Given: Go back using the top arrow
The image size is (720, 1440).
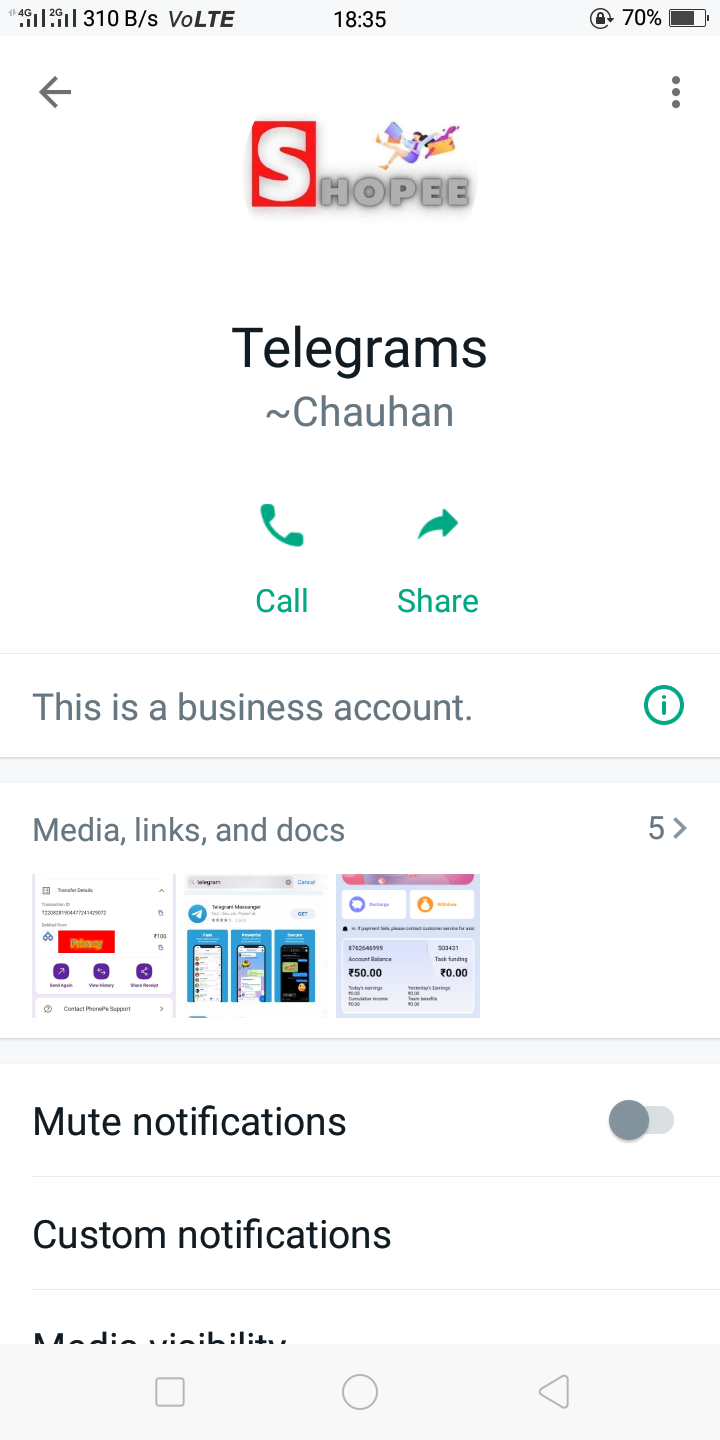Looking at the screenshot, I should [55, 93].
